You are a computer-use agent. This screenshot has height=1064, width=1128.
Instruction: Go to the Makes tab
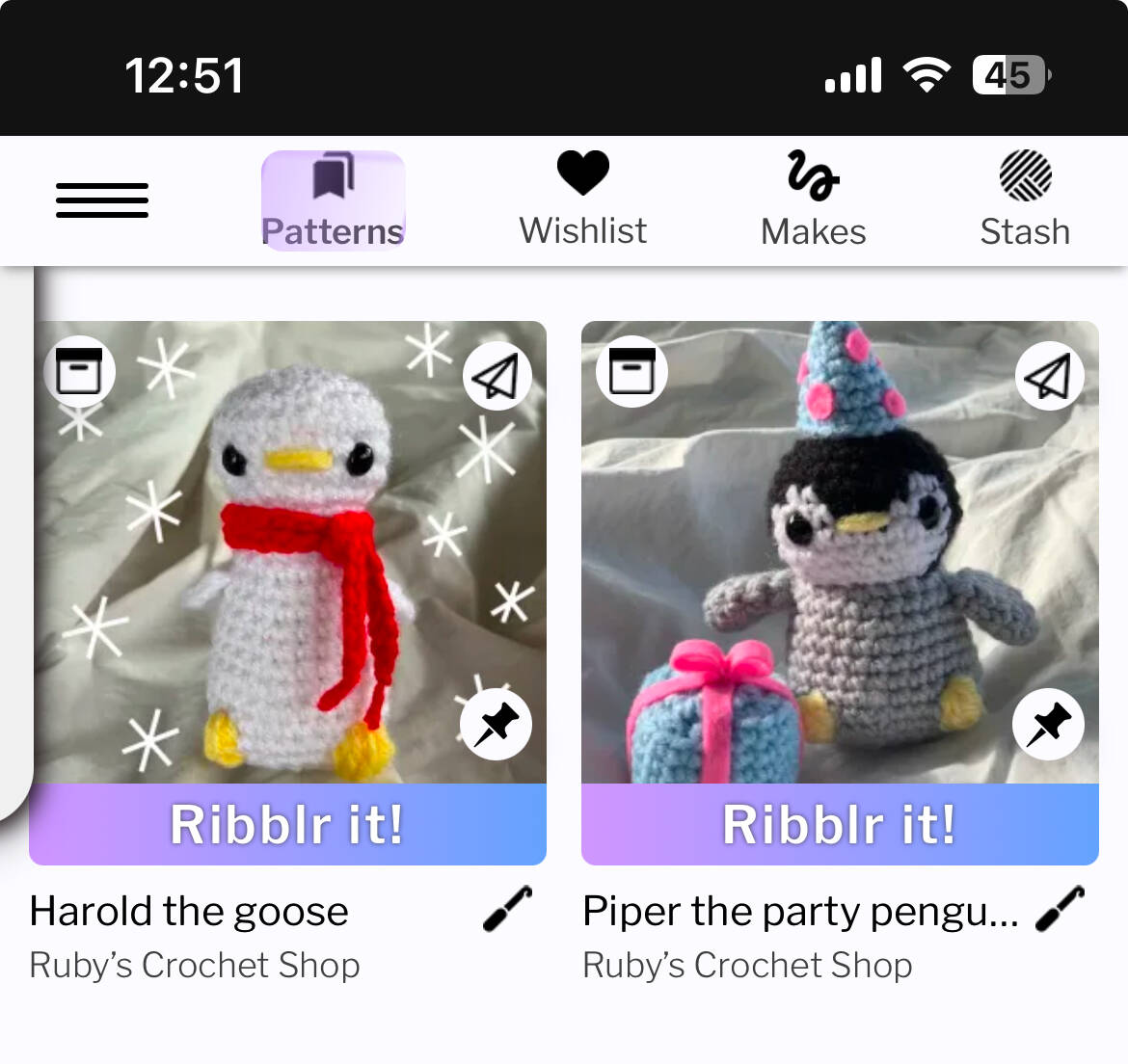tap(813, 200)
